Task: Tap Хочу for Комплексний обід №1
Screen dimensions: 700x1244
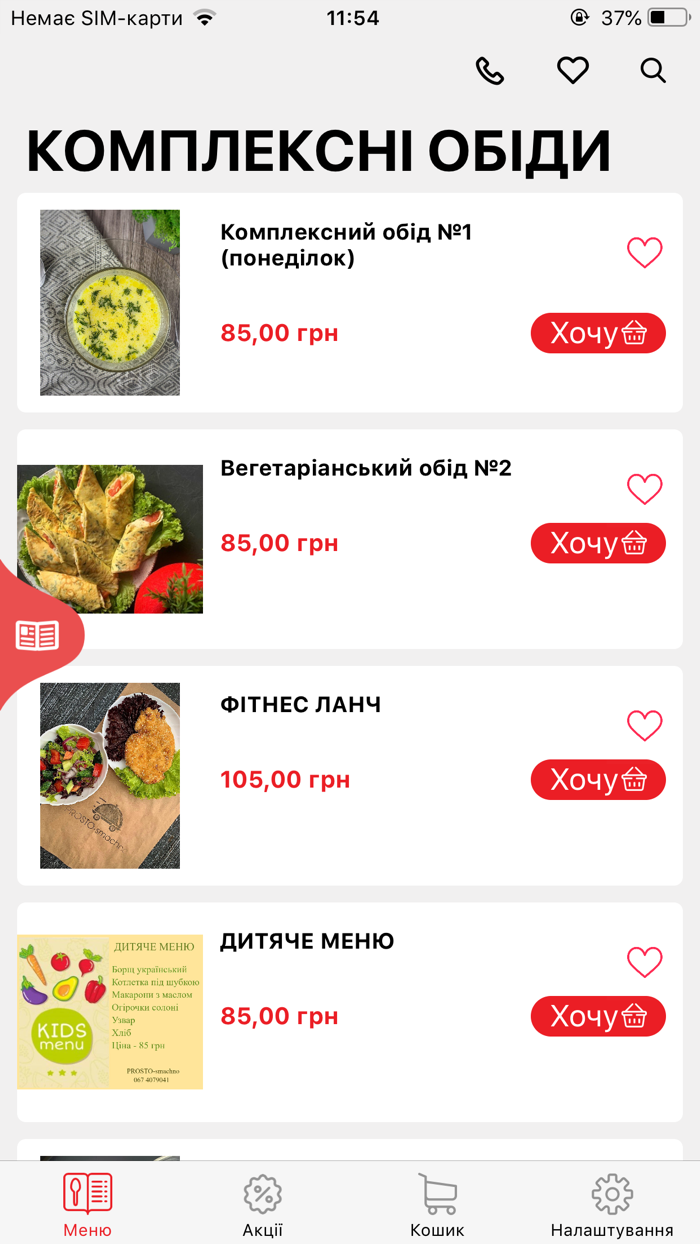Action: [597, 333]
